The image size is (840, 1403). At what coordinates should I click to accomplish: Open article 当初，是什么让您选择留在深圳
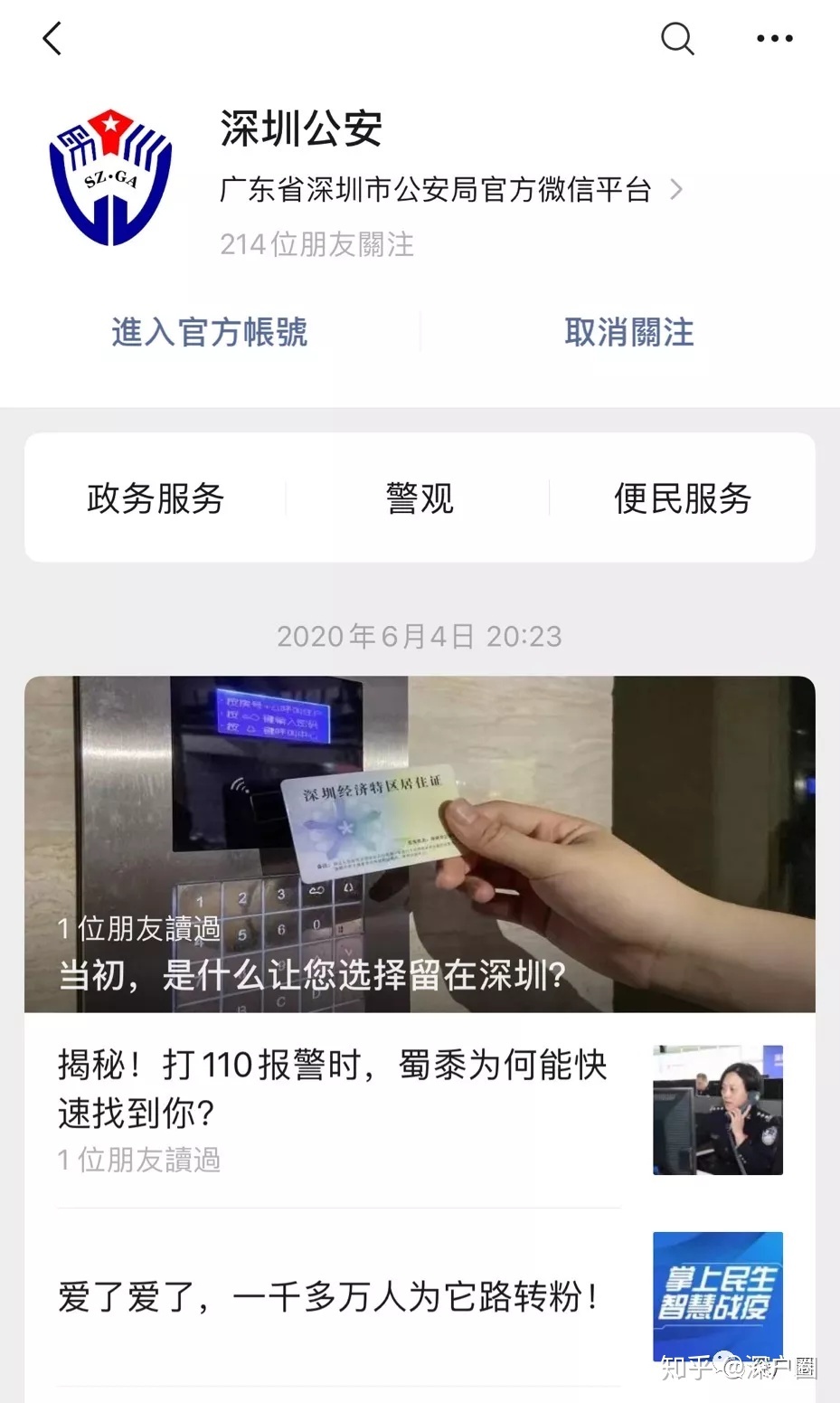coord(420,843)
